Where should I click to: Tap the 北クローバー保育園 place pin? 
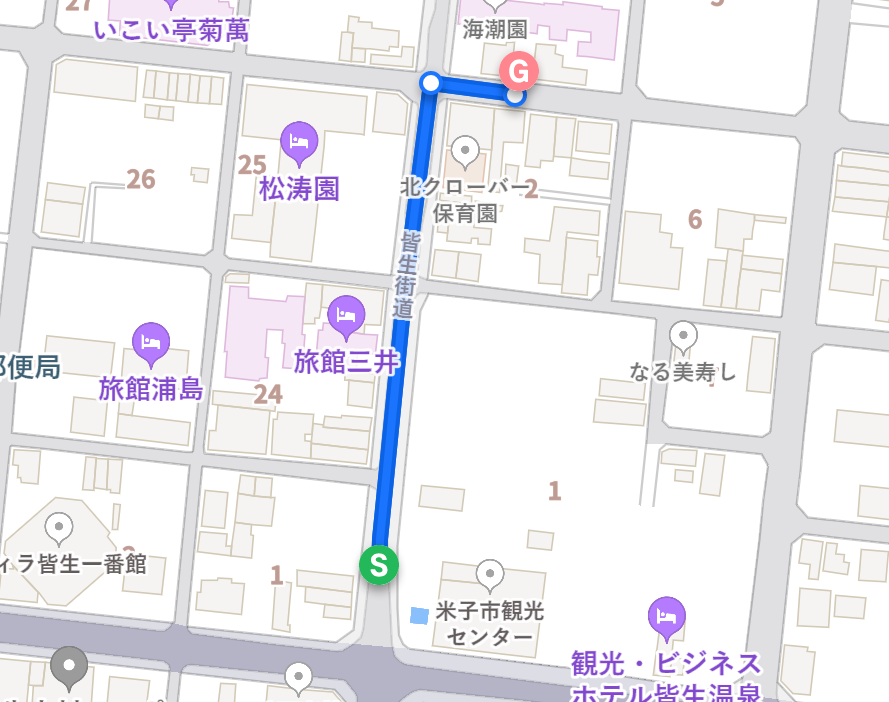tap(465, 152)
